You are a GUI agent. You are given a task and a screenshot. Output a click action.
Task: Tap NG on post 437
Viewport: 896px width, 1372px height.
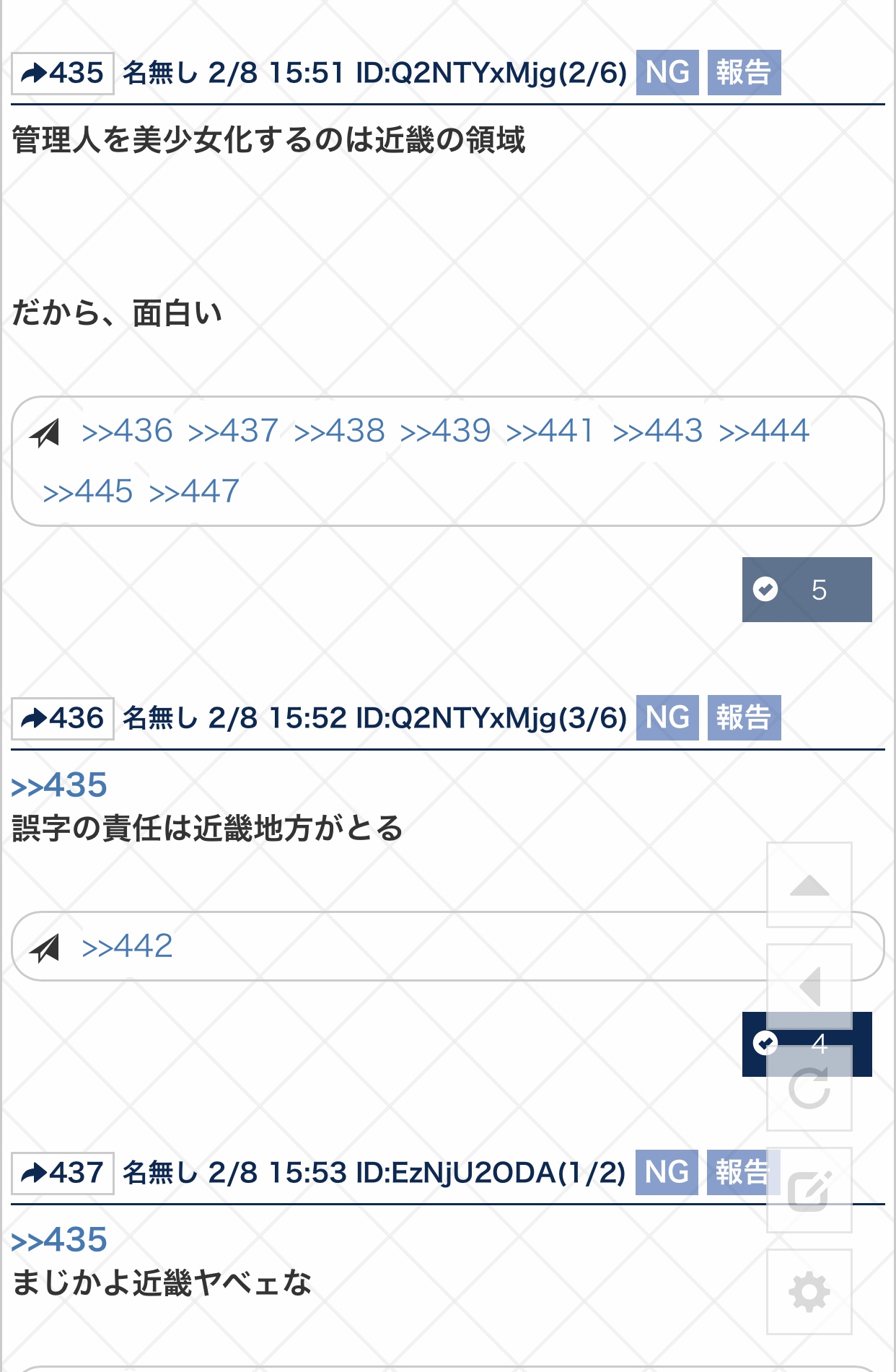(x=667, y=1172)
